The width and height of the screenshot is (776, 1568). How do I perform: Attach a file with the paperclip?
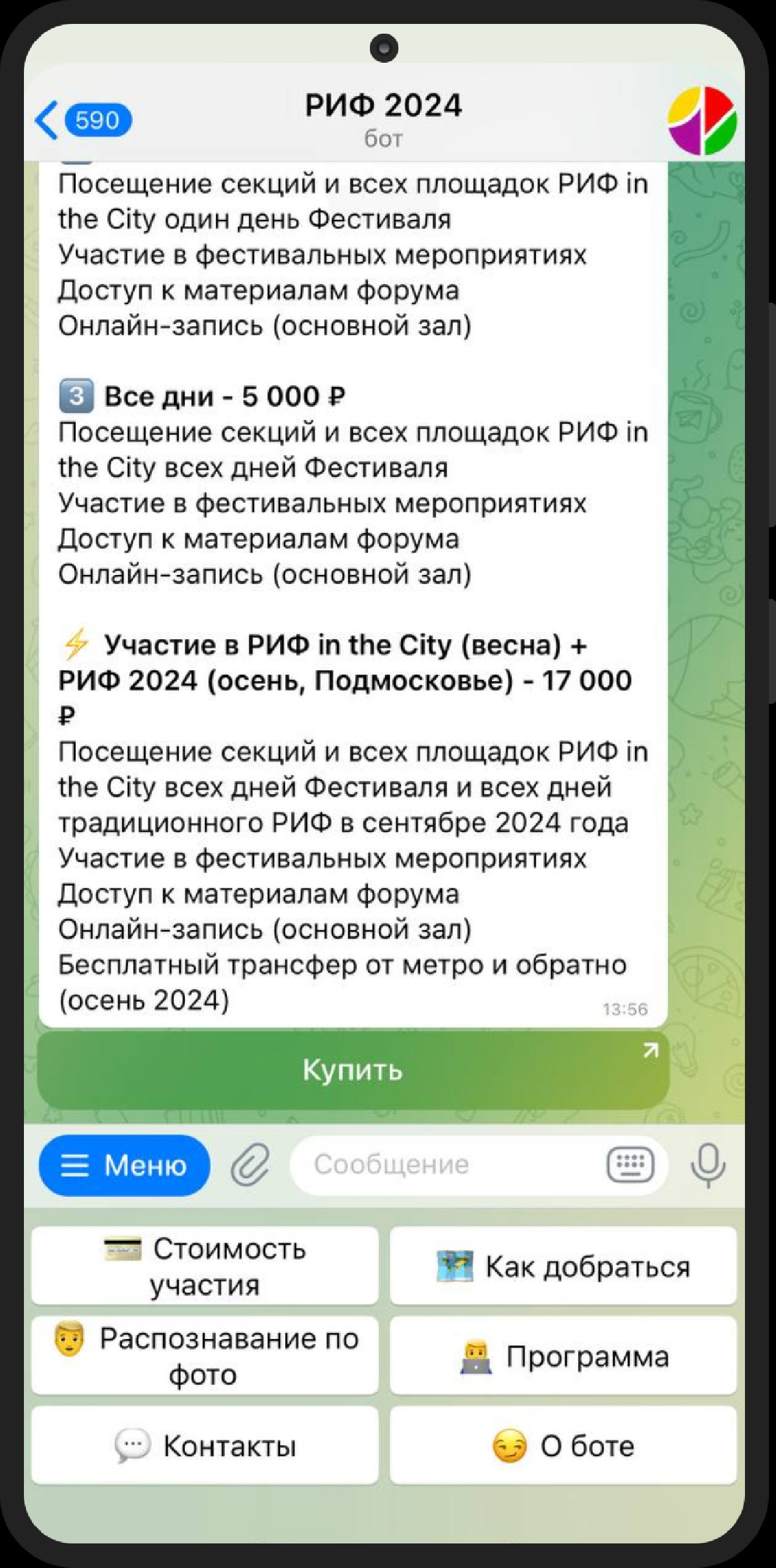pos(250,1165)
